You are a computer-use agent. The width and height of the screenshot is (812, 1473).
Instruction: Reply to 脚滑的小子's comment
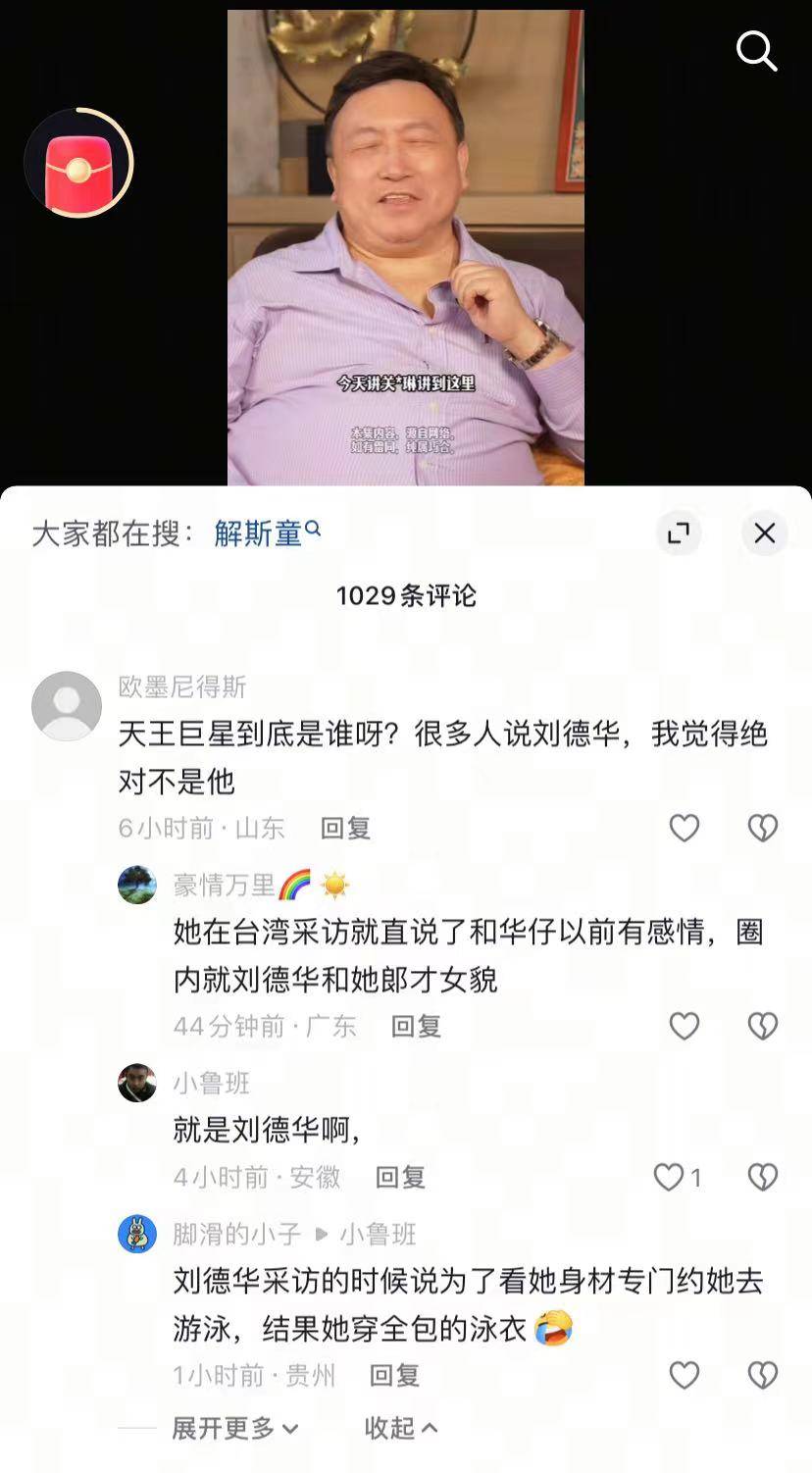(x=394, y=1376)
